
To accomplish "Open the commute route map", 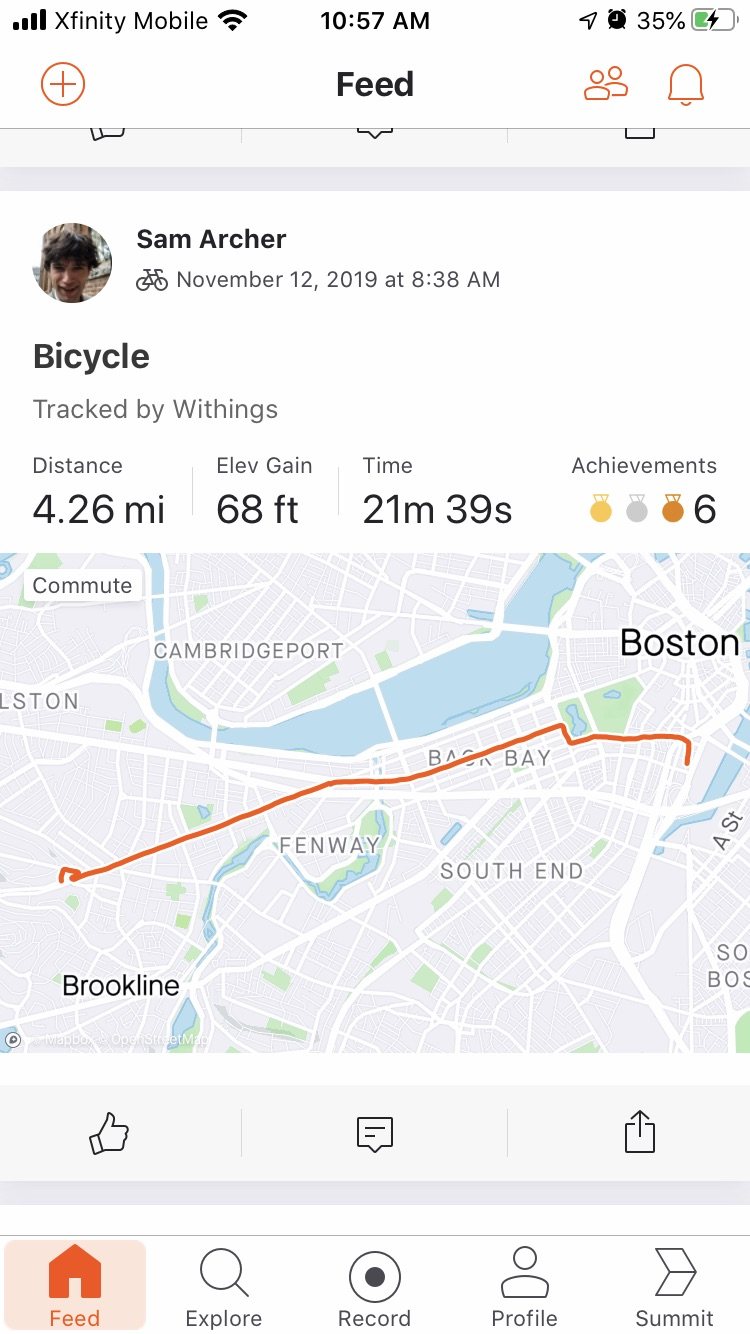I will 375,800.
